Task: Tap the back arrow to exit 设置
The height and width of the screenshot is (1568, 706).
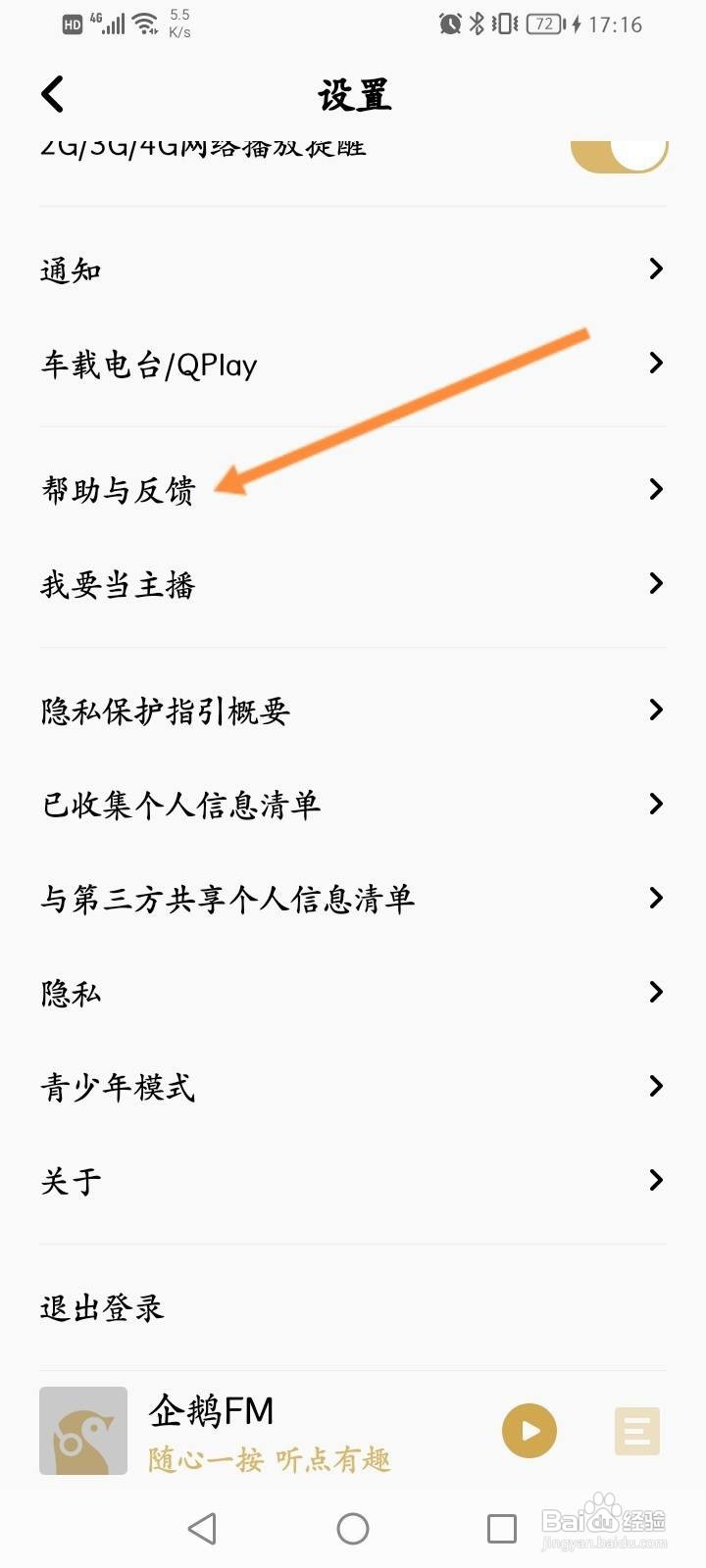Action: tap(52, 94)
